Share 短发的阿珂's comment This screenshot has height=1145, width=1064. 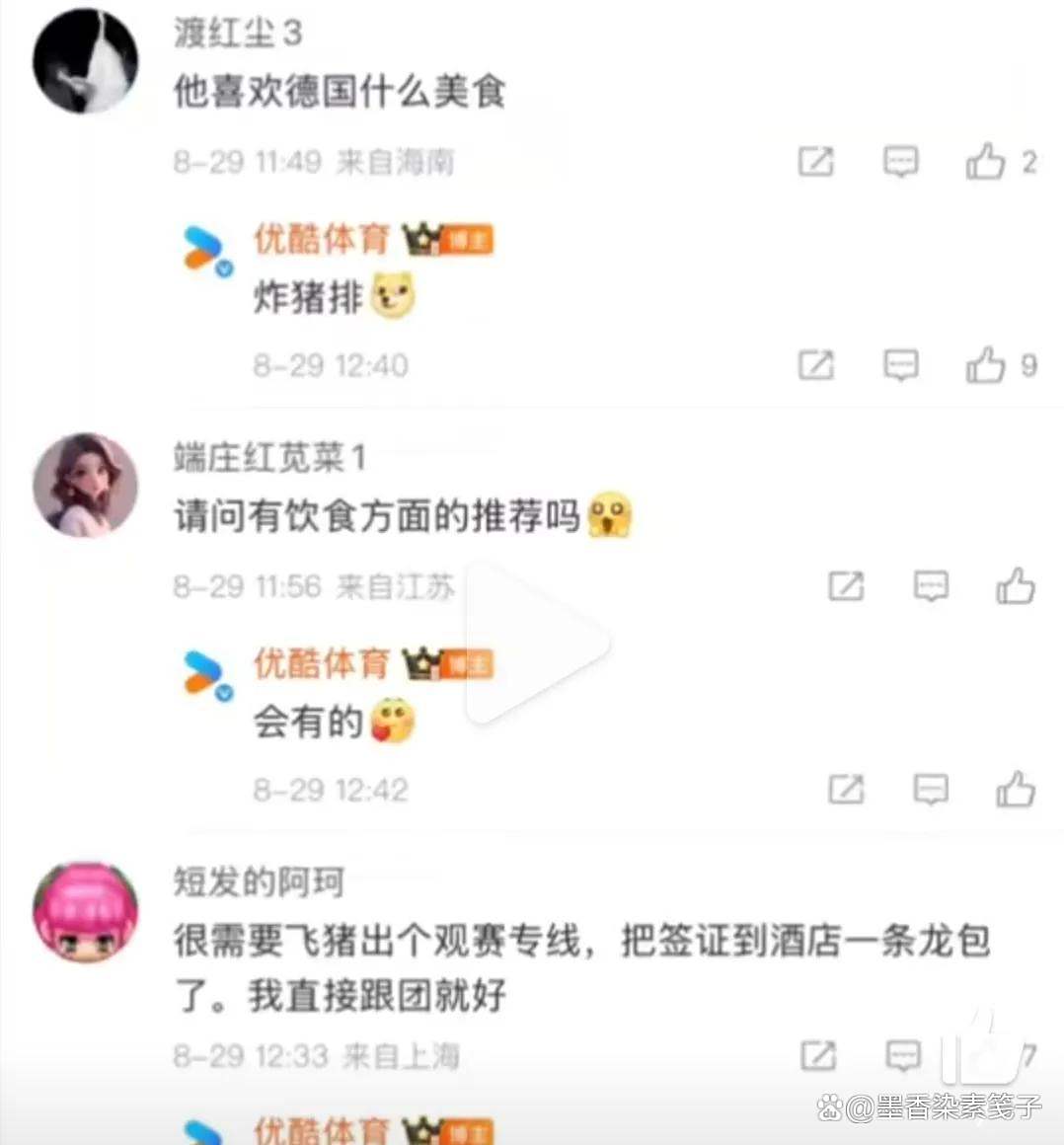[x=817, y=1056]
